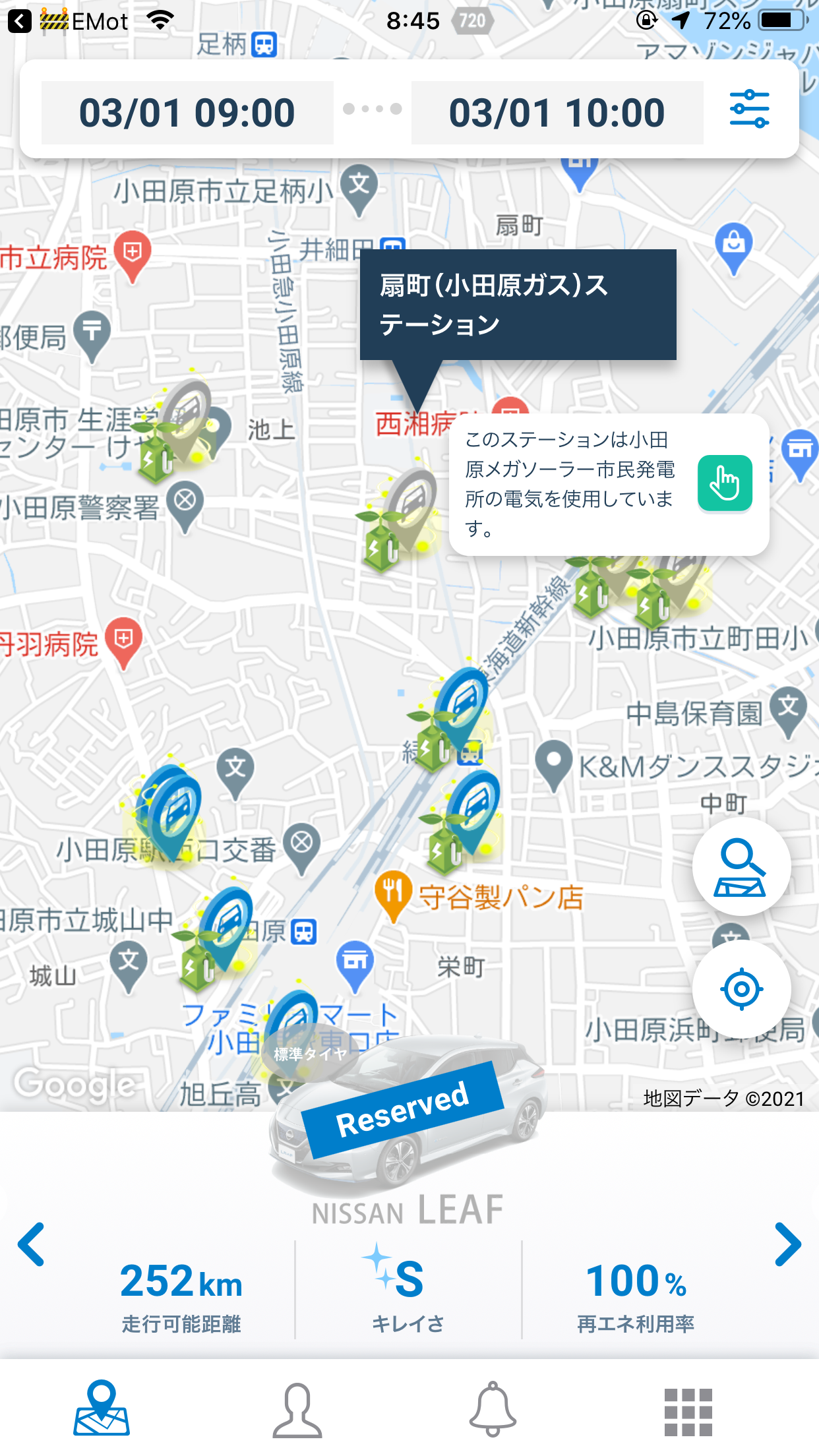Image resolution: width=819 pixels, height=1456 pixels.
Task: Return to EMot via back arrow
Action: [x=20, y=21]
